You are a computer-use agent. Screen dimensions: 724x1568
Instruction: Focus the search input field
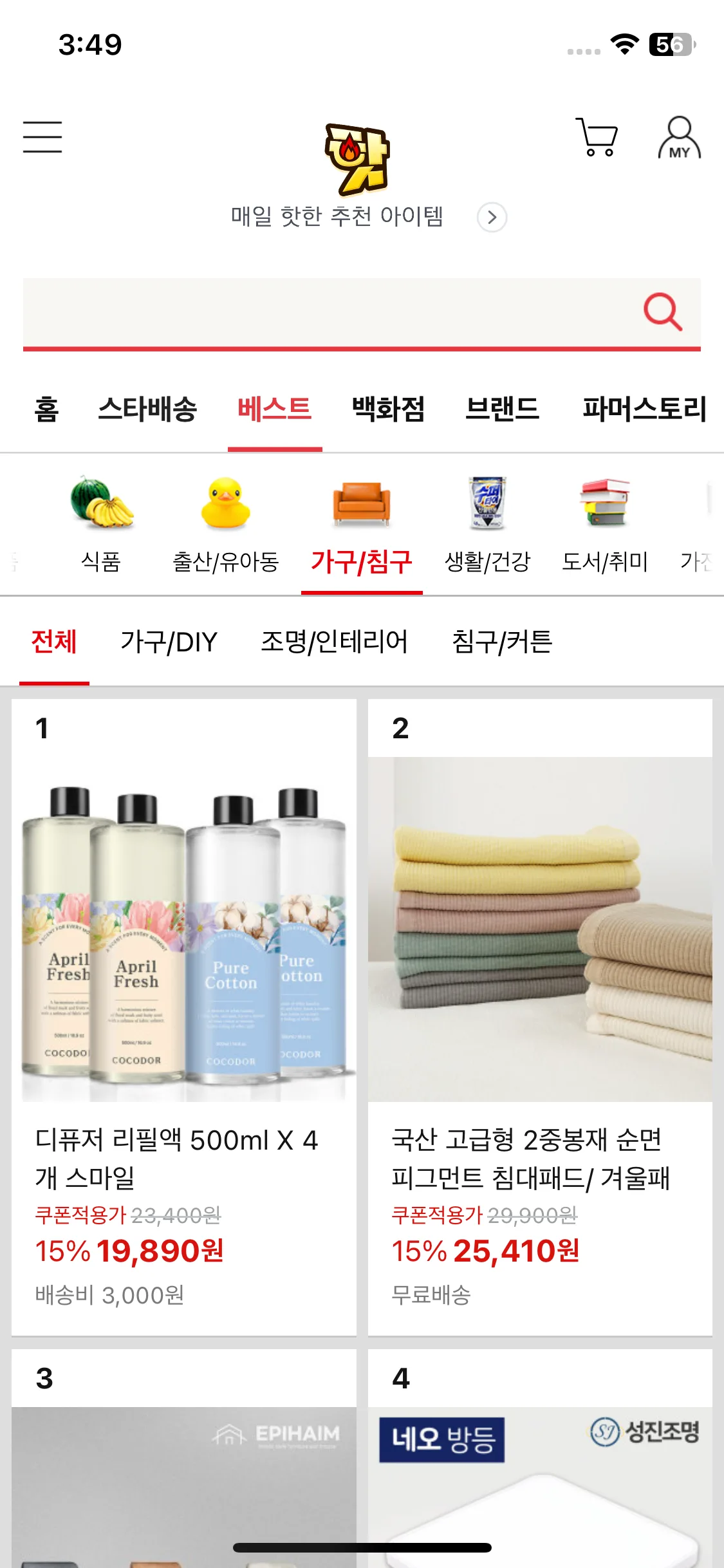click(x=322, y=313)
